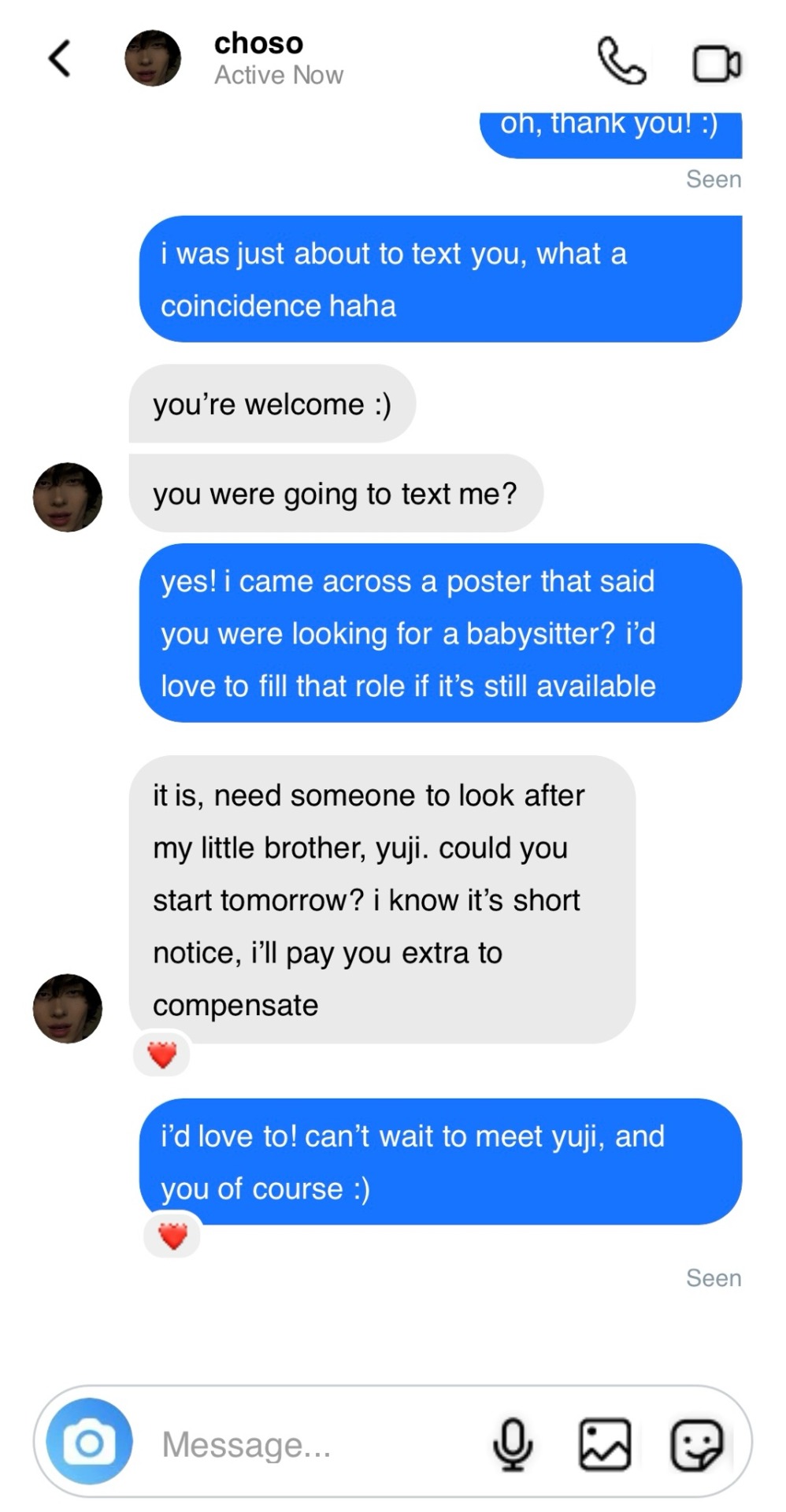Screen dimensions: 786x1512
Task: View the heart reaction on choso's babysitter message
Action: point(162,1054)
